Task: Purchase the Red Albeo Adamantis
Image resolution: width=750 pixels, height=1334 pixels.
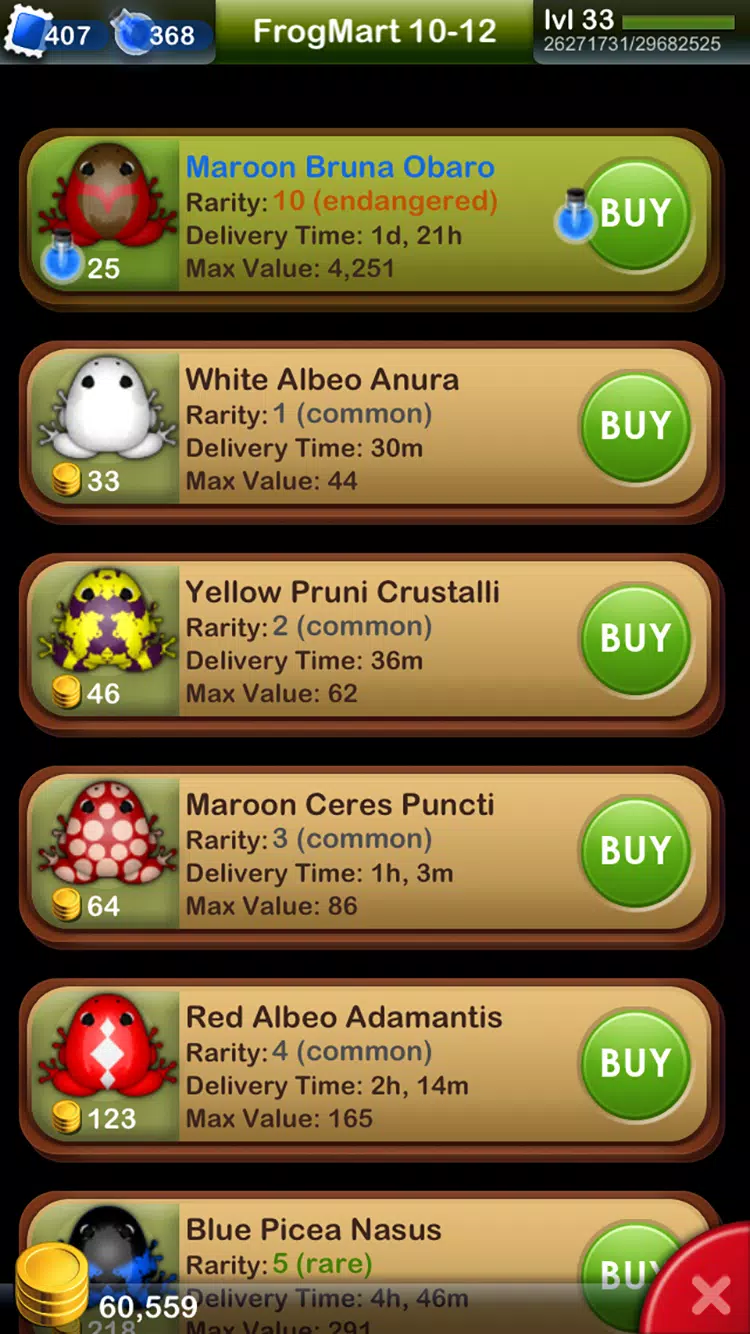Action: (x=634, y=1064)
